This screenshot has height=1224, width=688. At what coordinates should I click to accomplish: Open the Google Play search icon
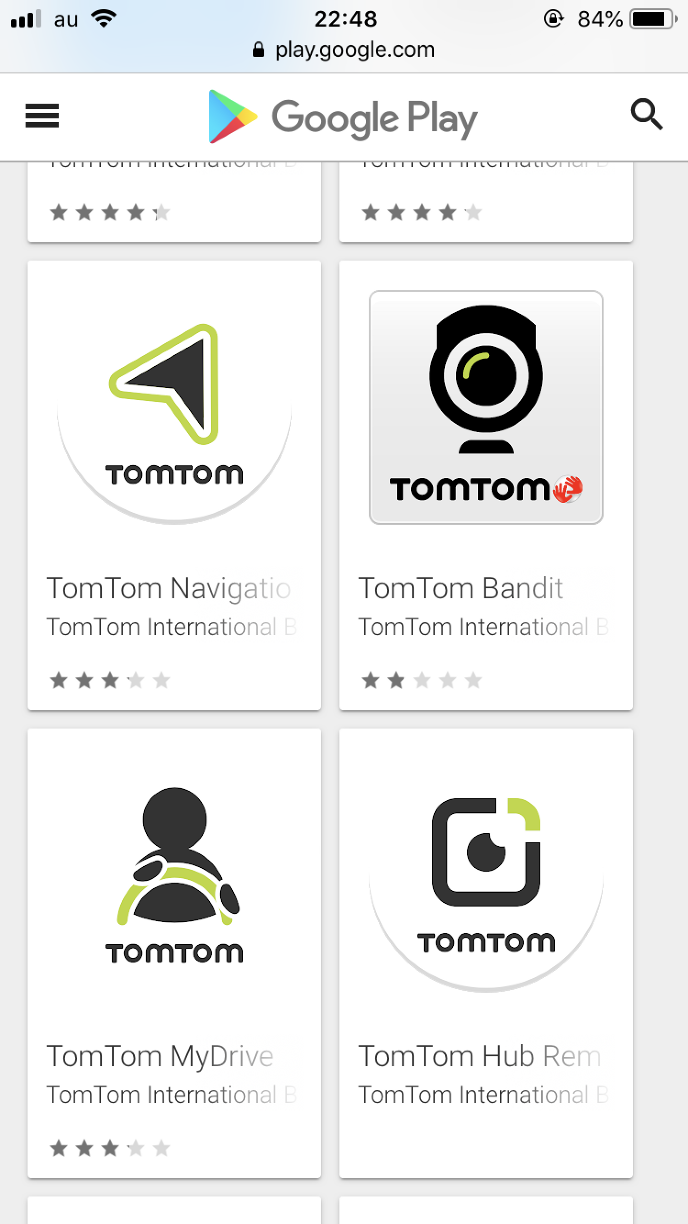click(x=647, y=115)
